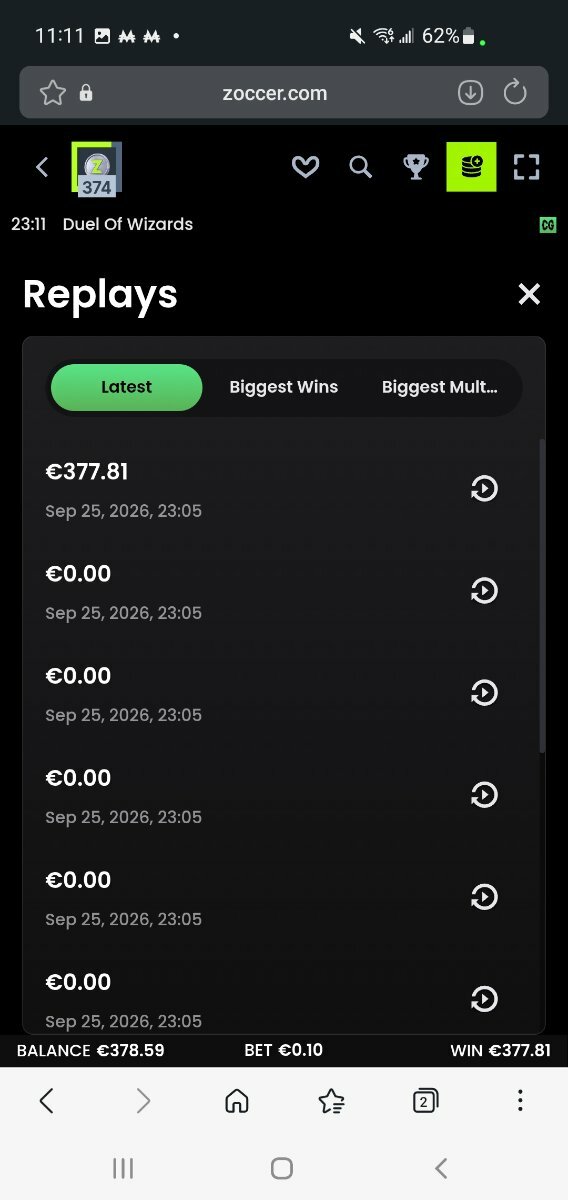Viewport: 568px width, 1200px height.
Task: Open the green deposit coins button
Action: coord(471,167)
